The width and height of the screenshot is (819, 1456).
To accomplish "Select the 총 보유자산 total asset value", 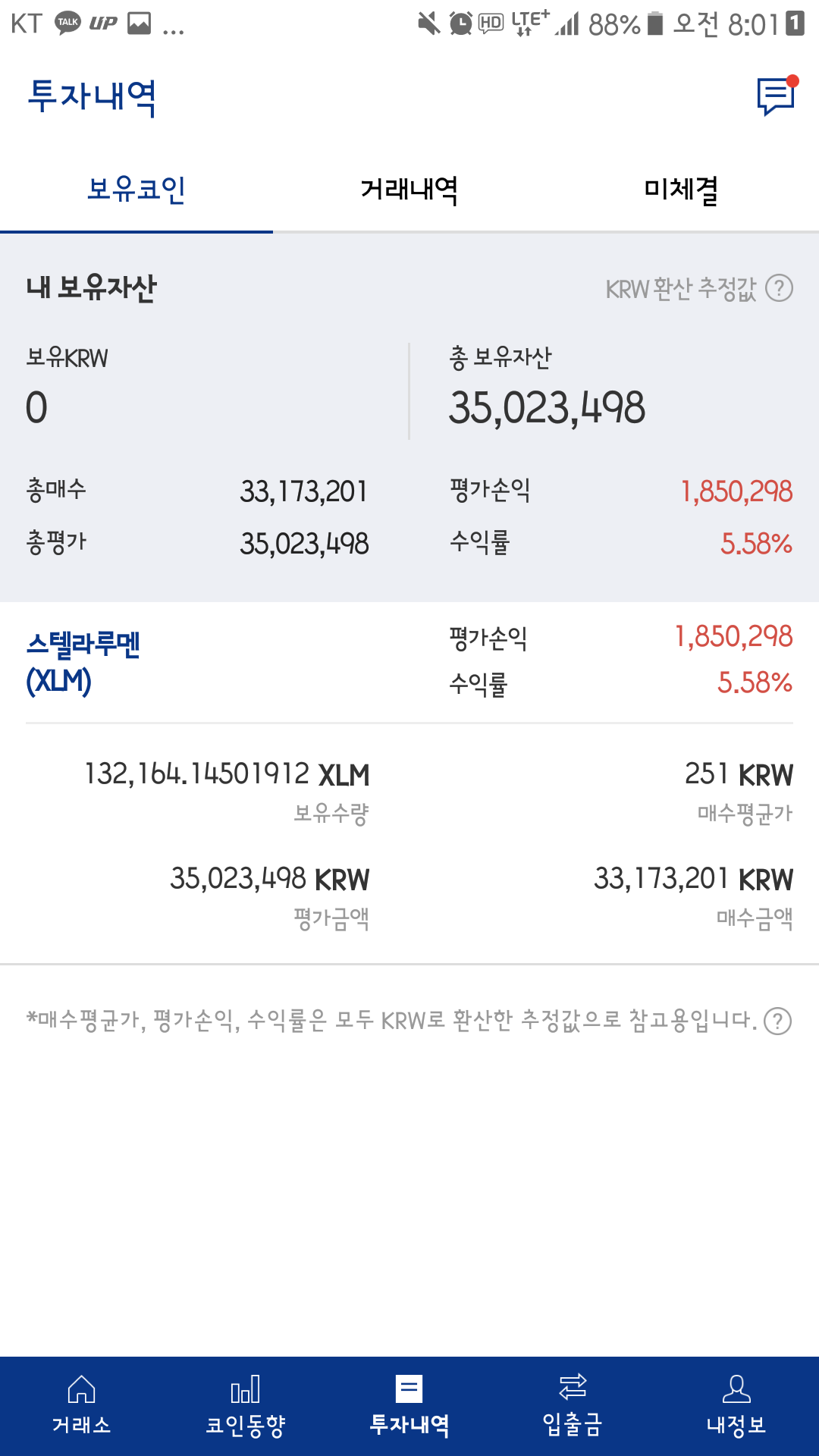I will pos(548,406).
